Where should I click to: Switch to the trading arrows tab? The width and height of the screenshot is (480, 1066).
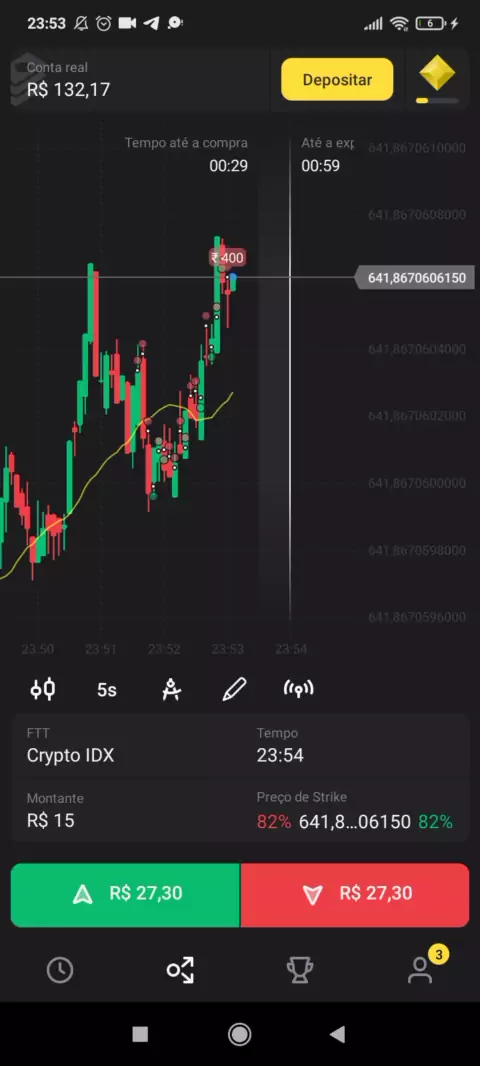[x=180, y=969]
